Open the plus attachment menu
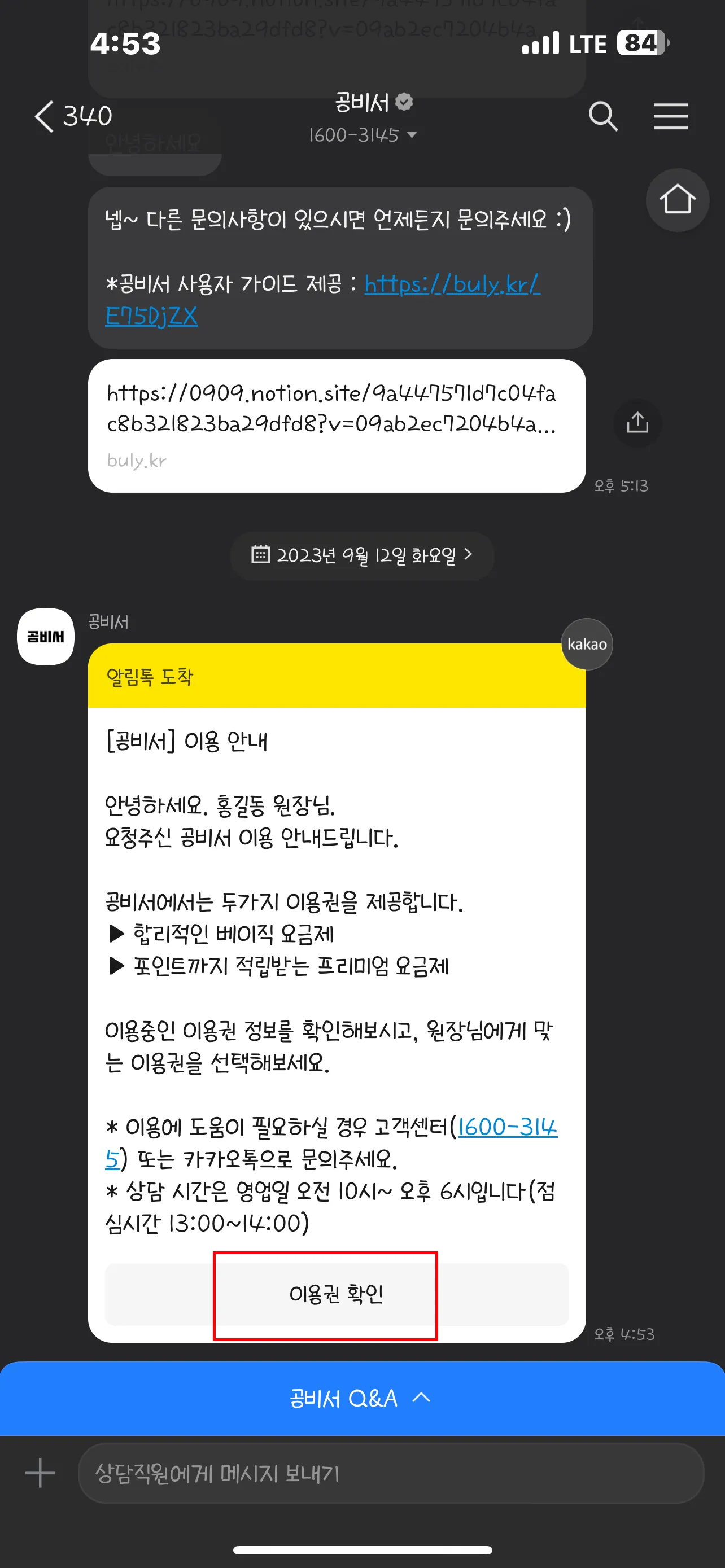Screen dimensions: 725x1568 [x=40, y=1473]
